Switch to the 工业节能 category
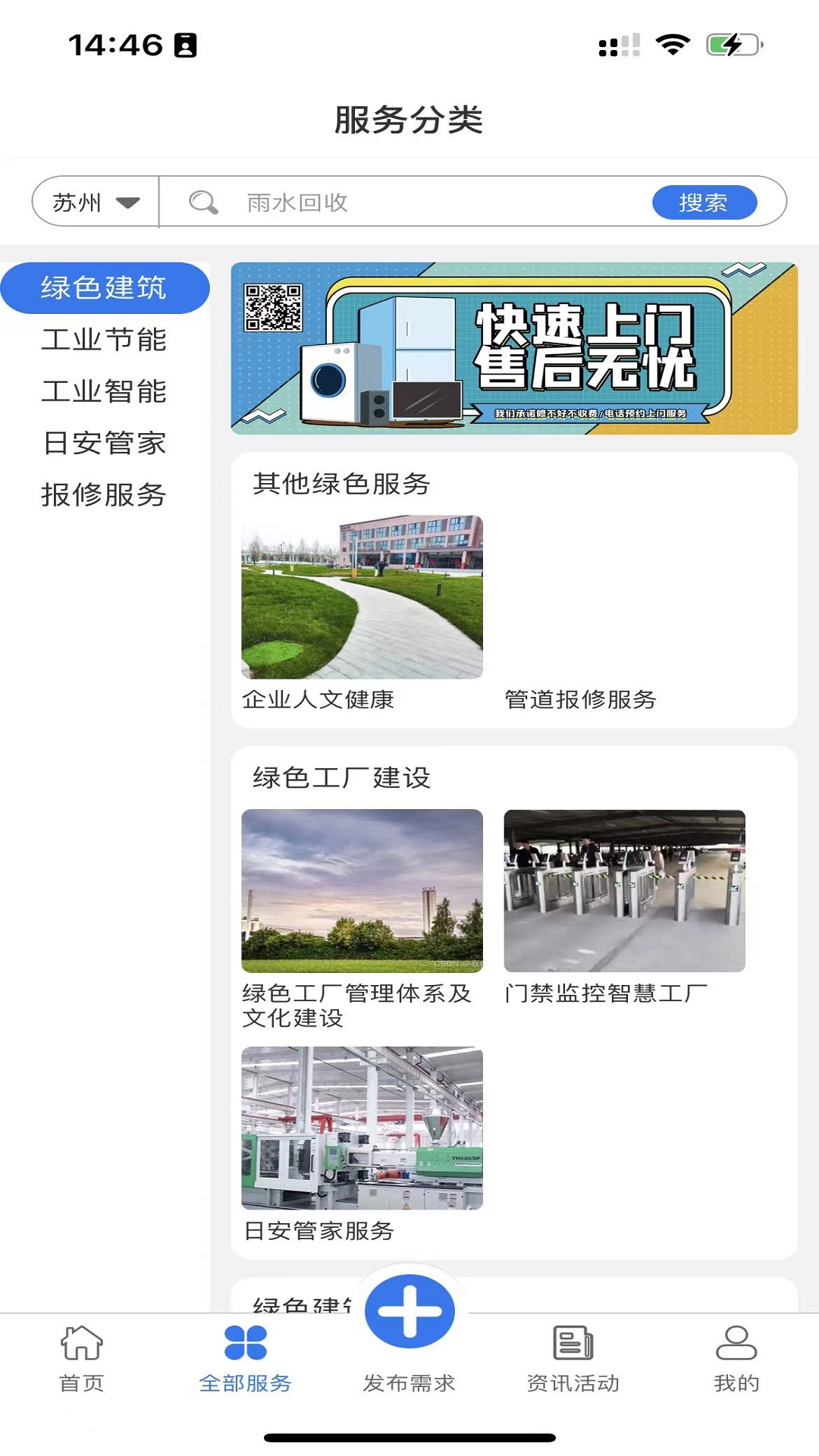 pos(105,340)
